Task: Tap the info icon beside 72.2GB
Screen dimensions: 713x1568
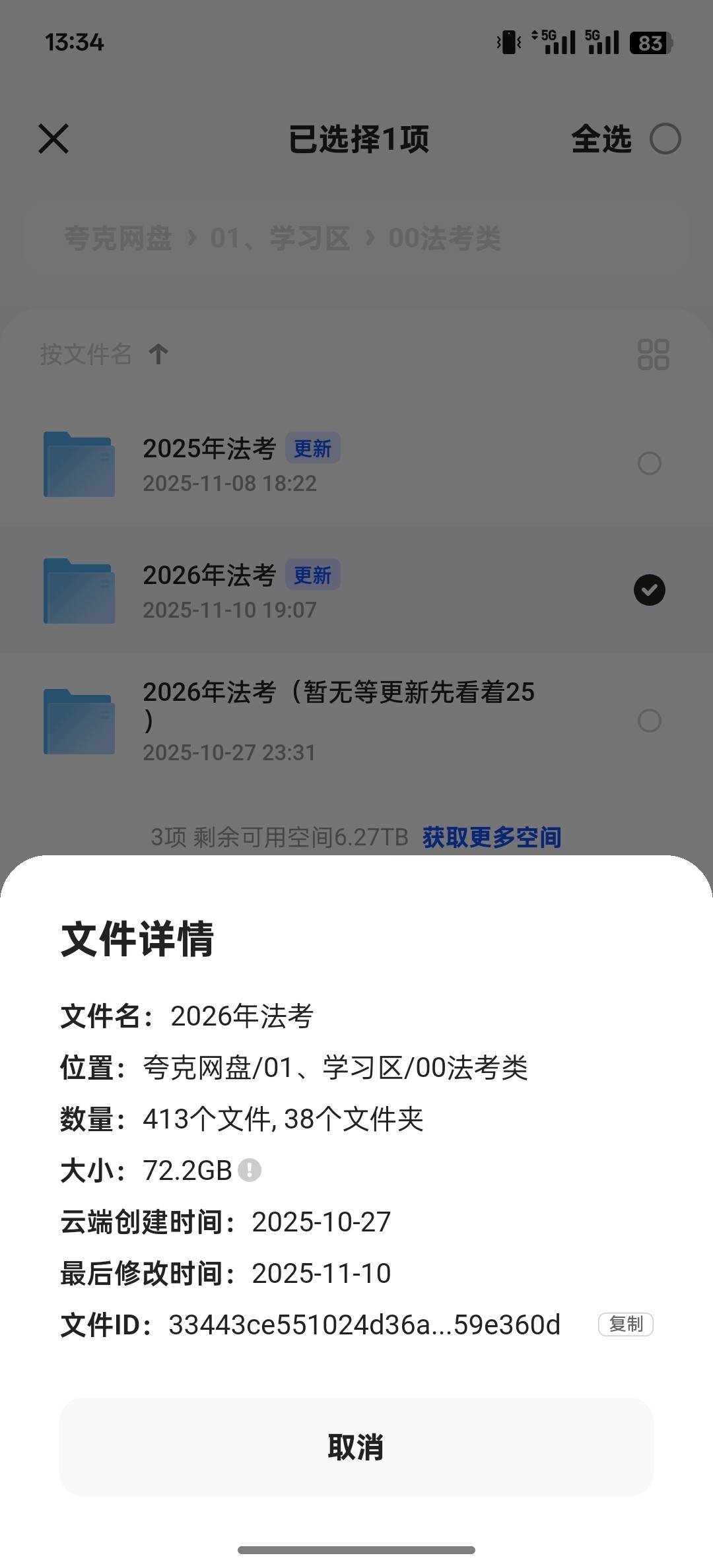Action: [x=250, y=1170]
